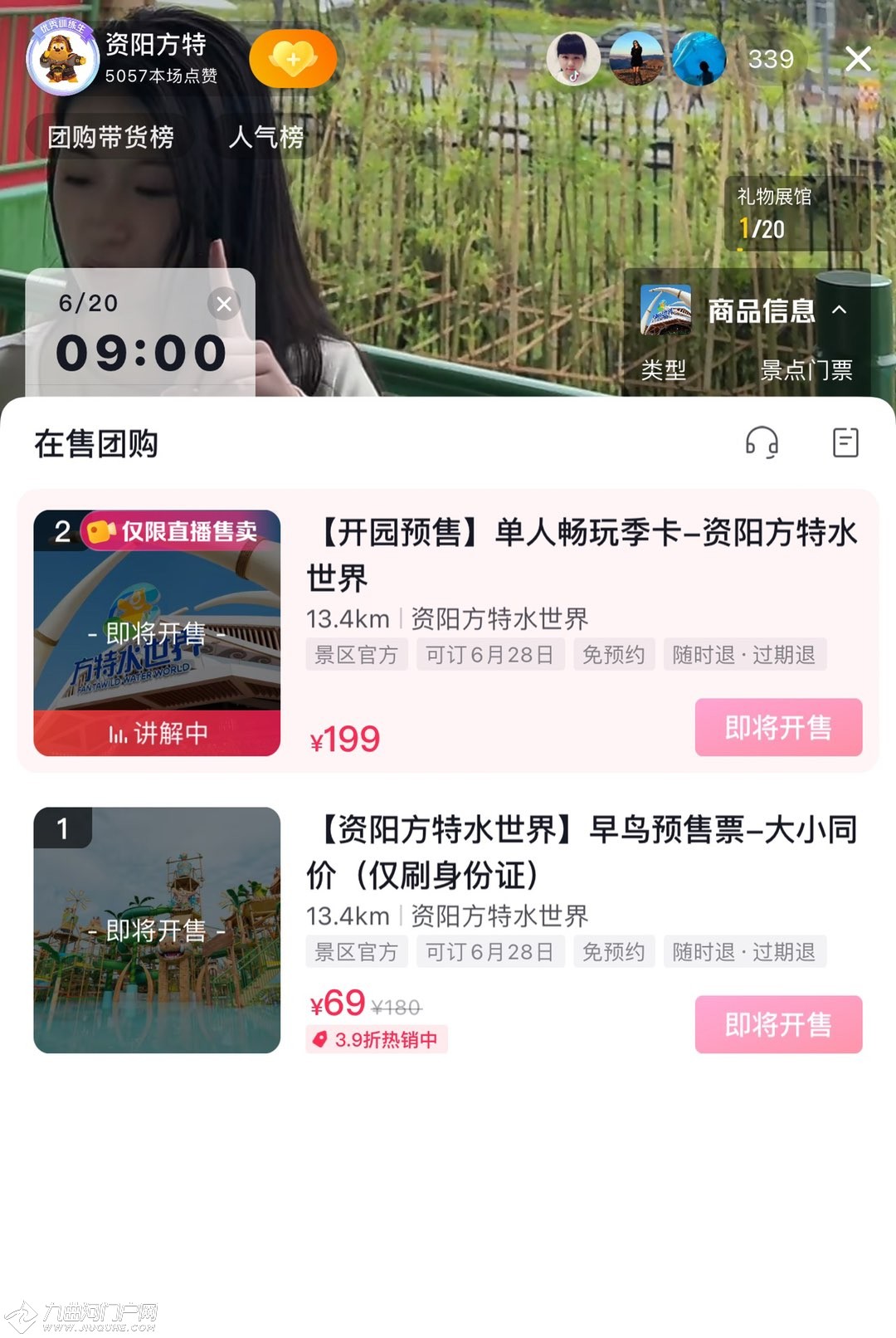Tap 即将开售 for the ¥69 early-bird ticket

coord(778,1024)
